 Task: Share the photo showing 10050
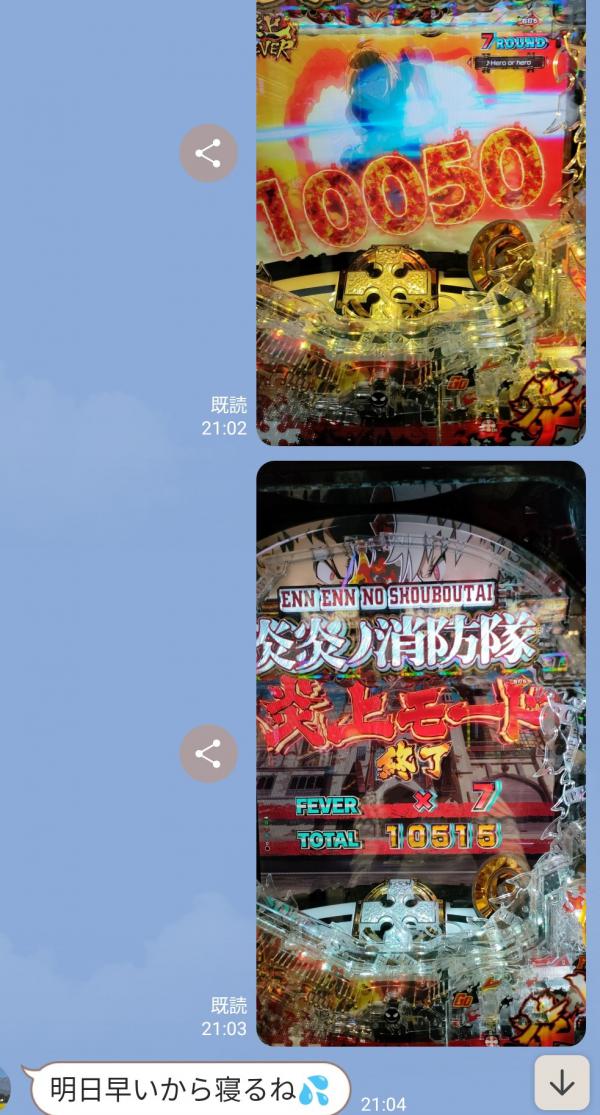pyautogui.click(x=208, y=153)
